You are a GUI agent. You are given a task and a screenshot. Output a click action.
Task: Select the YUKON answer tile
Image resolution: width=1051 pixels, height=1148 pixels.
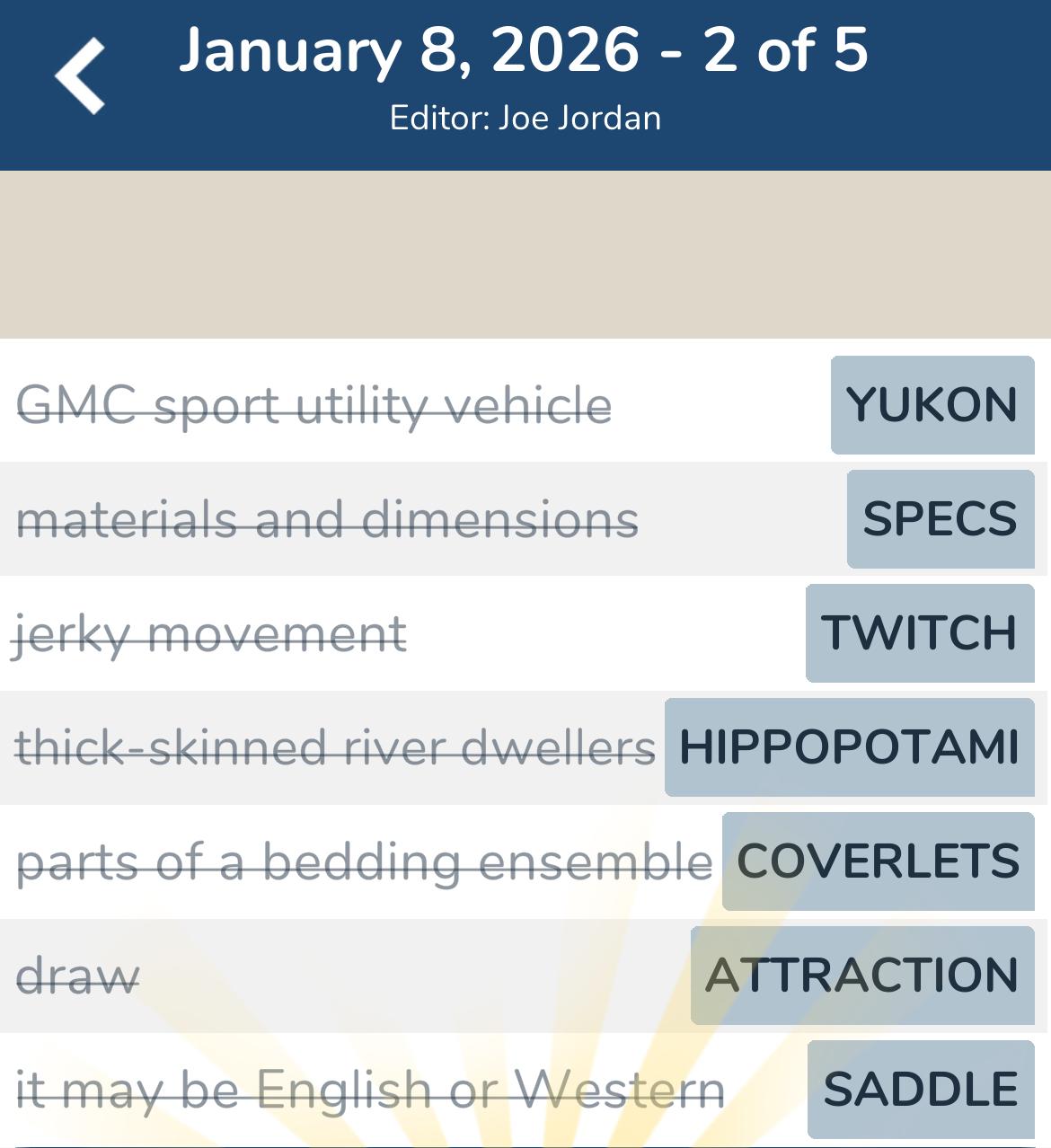coord(932,405)
